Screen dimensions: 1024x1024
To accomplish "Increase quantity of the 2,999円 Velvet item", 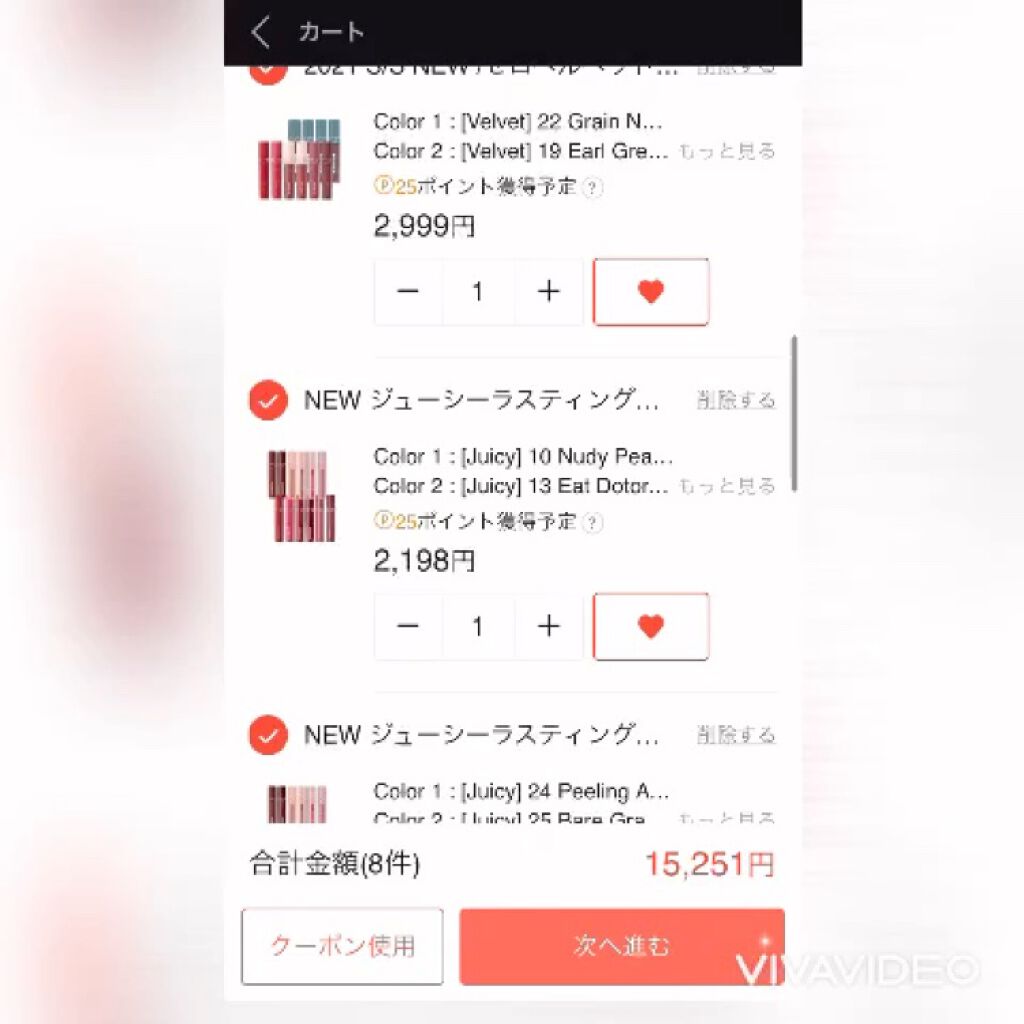I will click(x=548, y=292).
